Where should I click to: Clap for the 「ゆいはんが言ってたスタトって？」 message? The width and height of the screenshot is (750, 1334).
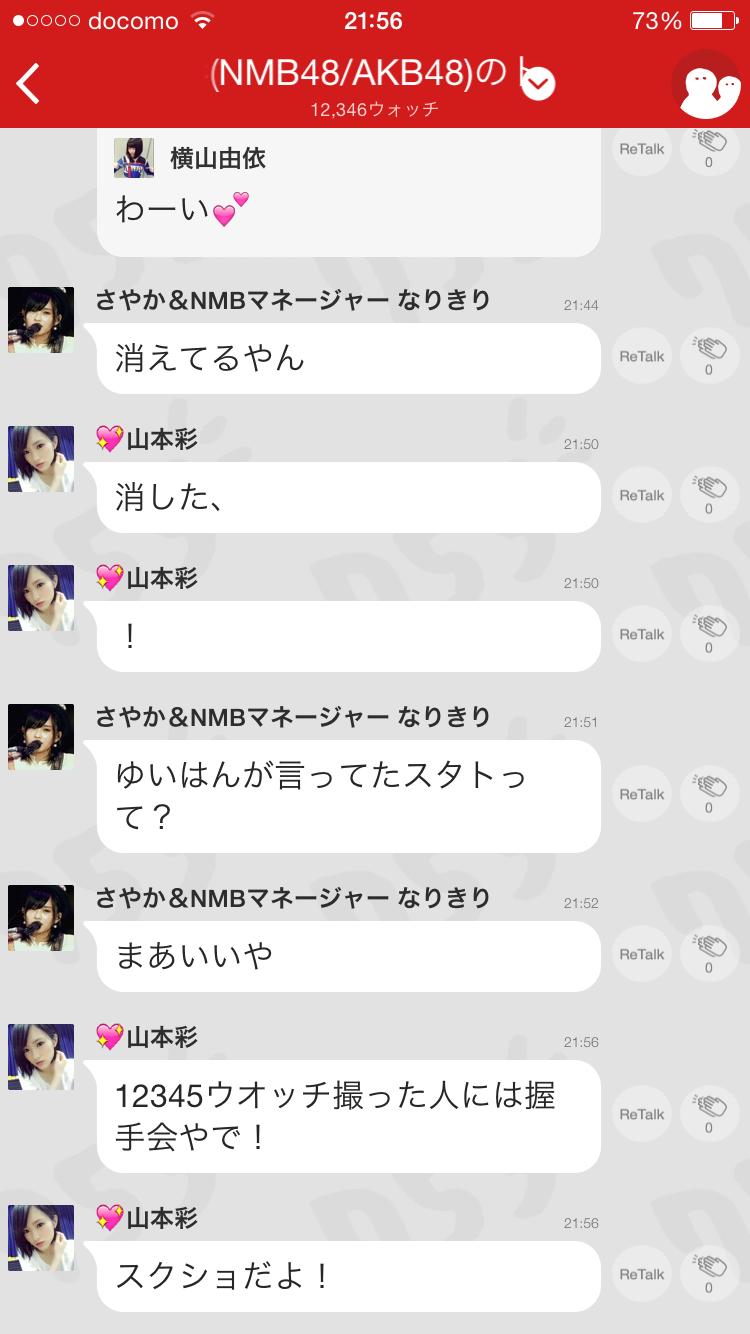click(x=709, y=793)
